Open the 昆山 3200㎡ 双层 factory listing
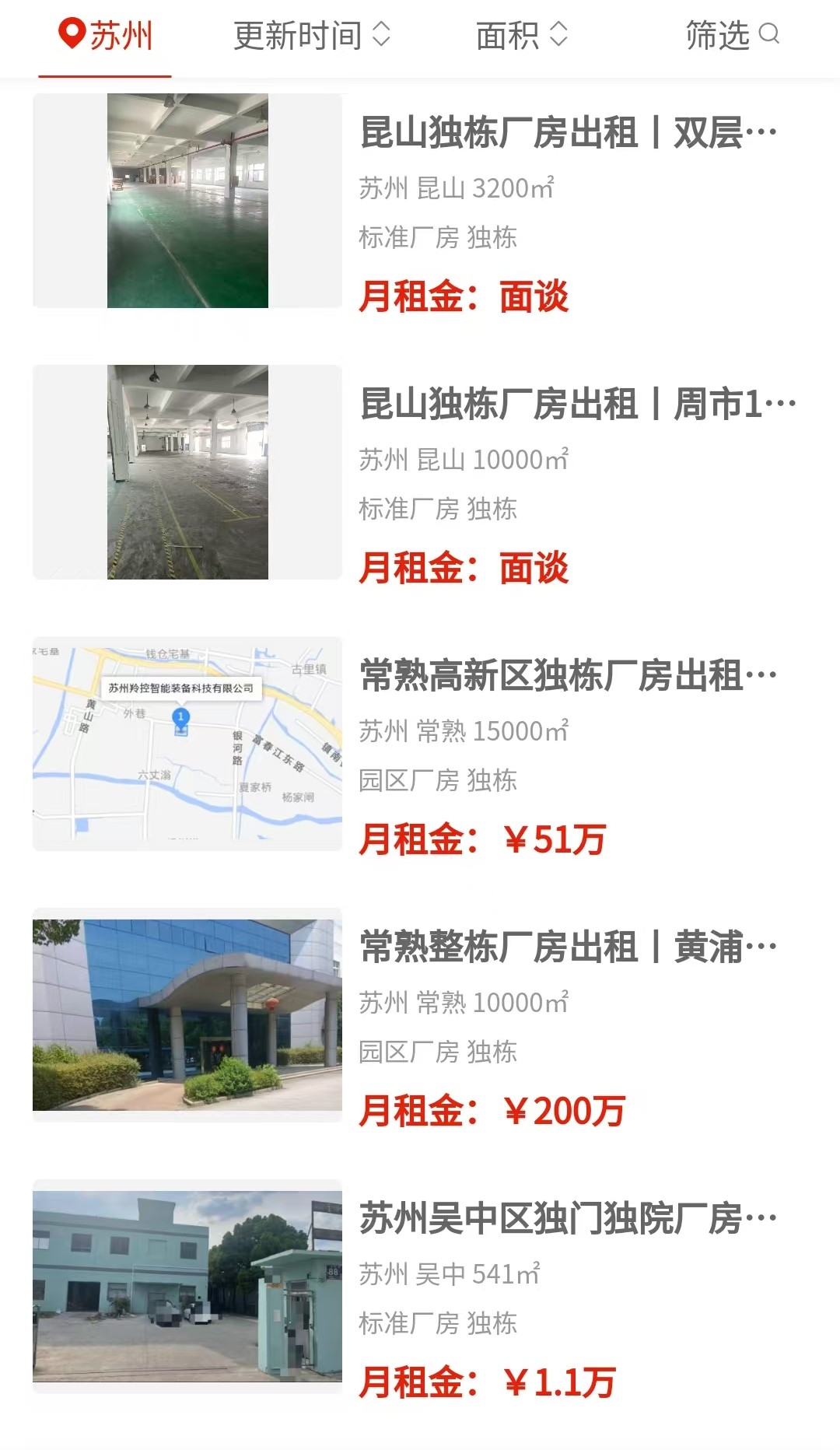This screenshot has height=1450, width=840. pyautogui.click(x=568, y=133)
